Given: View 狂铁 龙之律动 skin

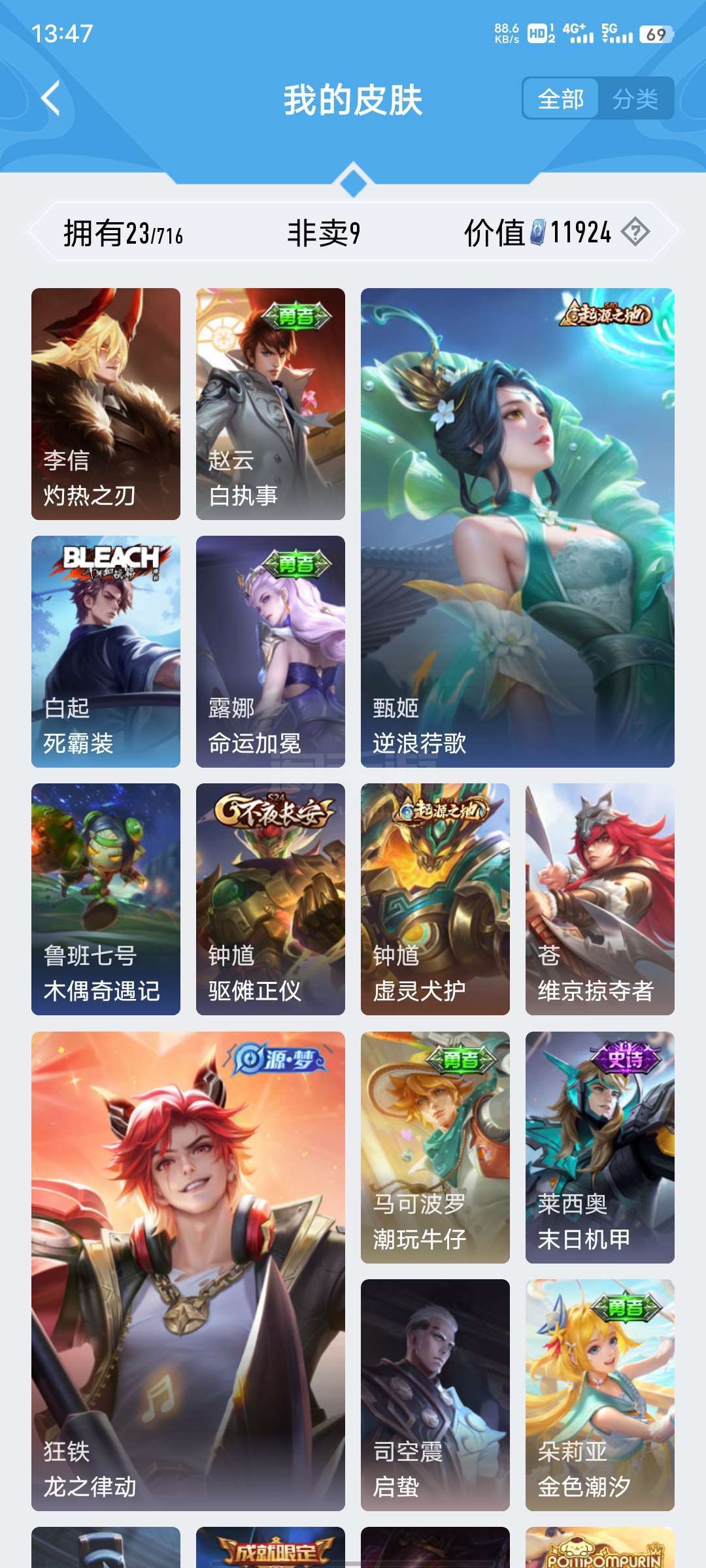Looking at the screenshot, I should 188,1271.
